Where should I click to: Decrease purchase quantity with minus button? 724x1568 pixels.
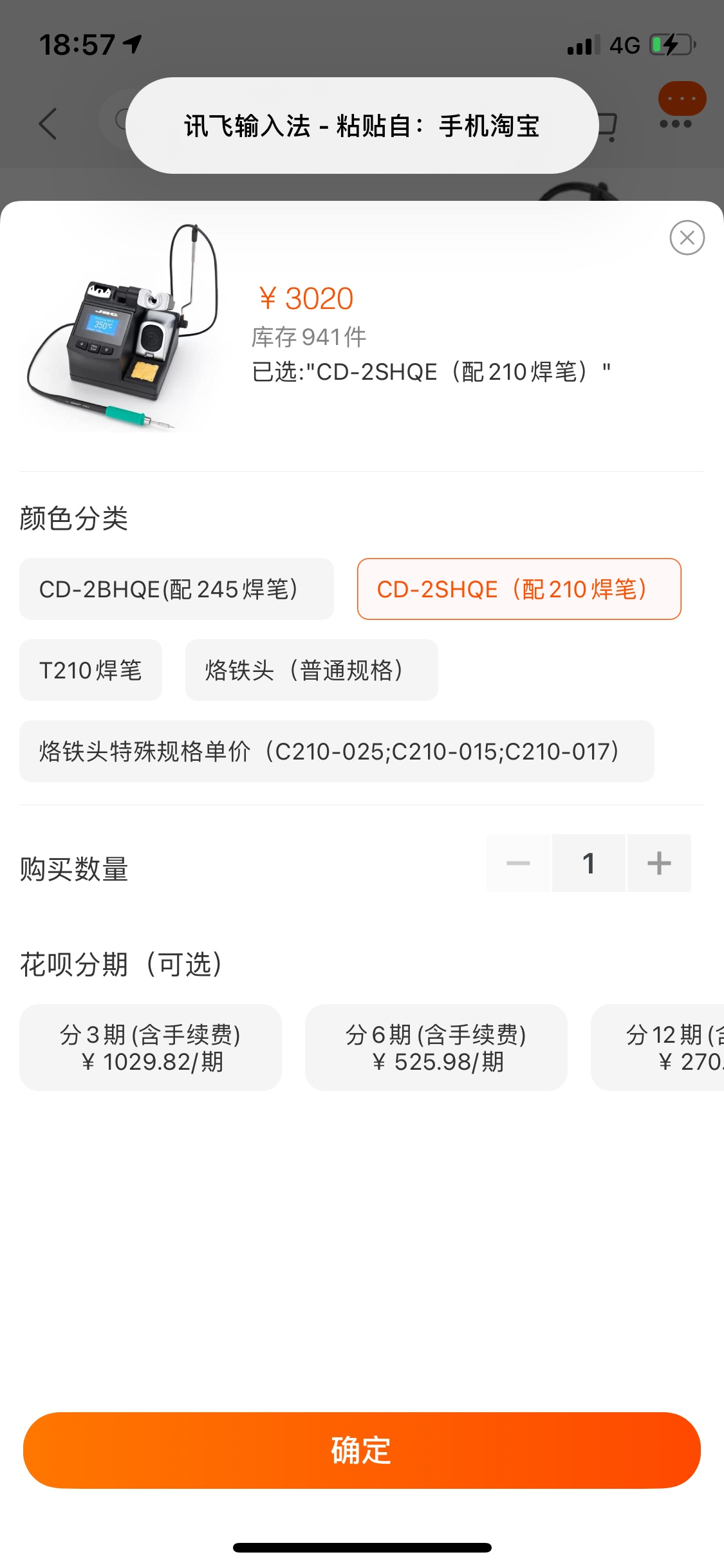point(519,863)
